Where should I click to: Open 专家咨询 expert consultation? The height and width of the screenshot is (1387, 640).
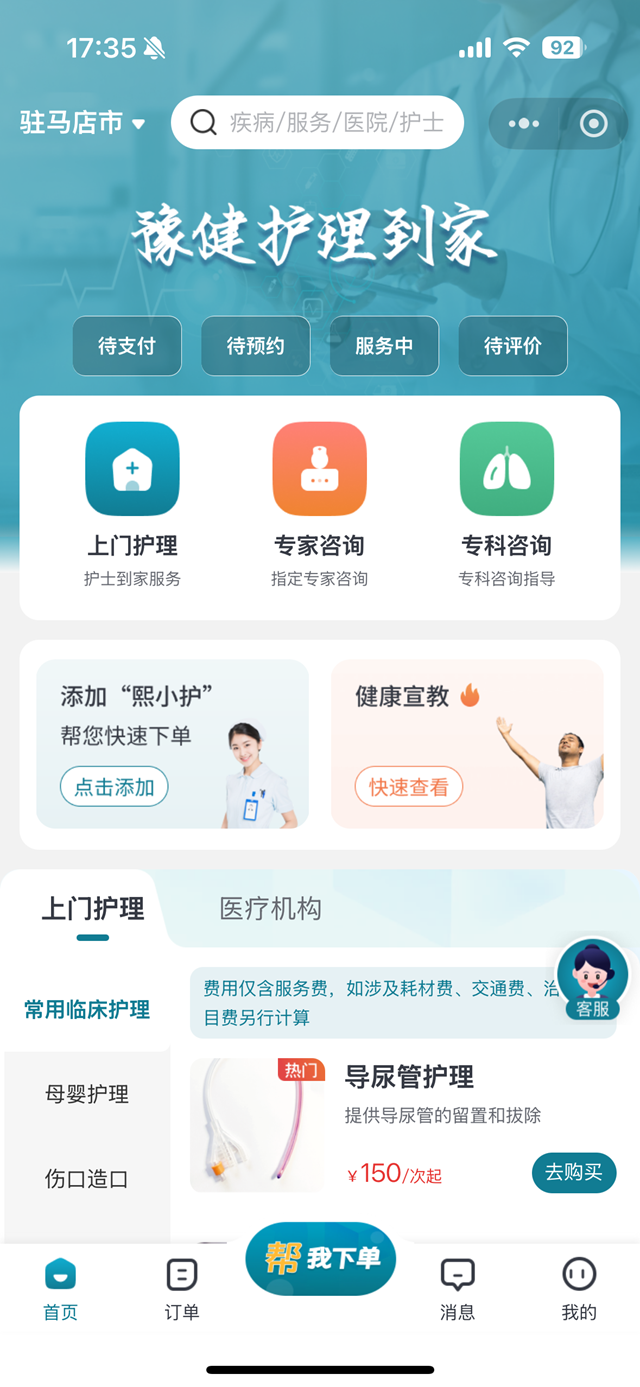(319, 505)
